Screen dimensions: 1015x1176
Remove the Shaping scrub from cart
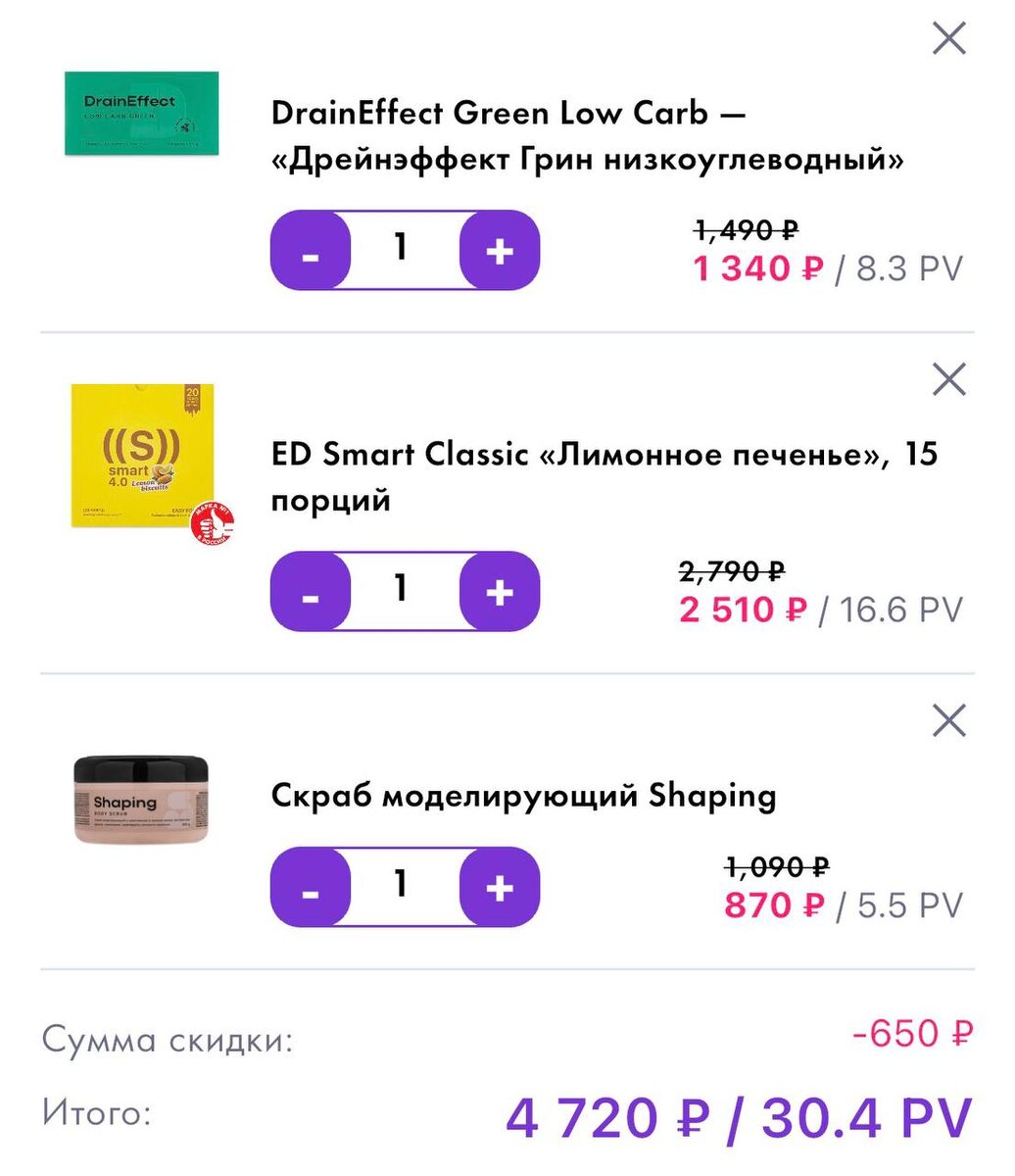click(948, 720)
